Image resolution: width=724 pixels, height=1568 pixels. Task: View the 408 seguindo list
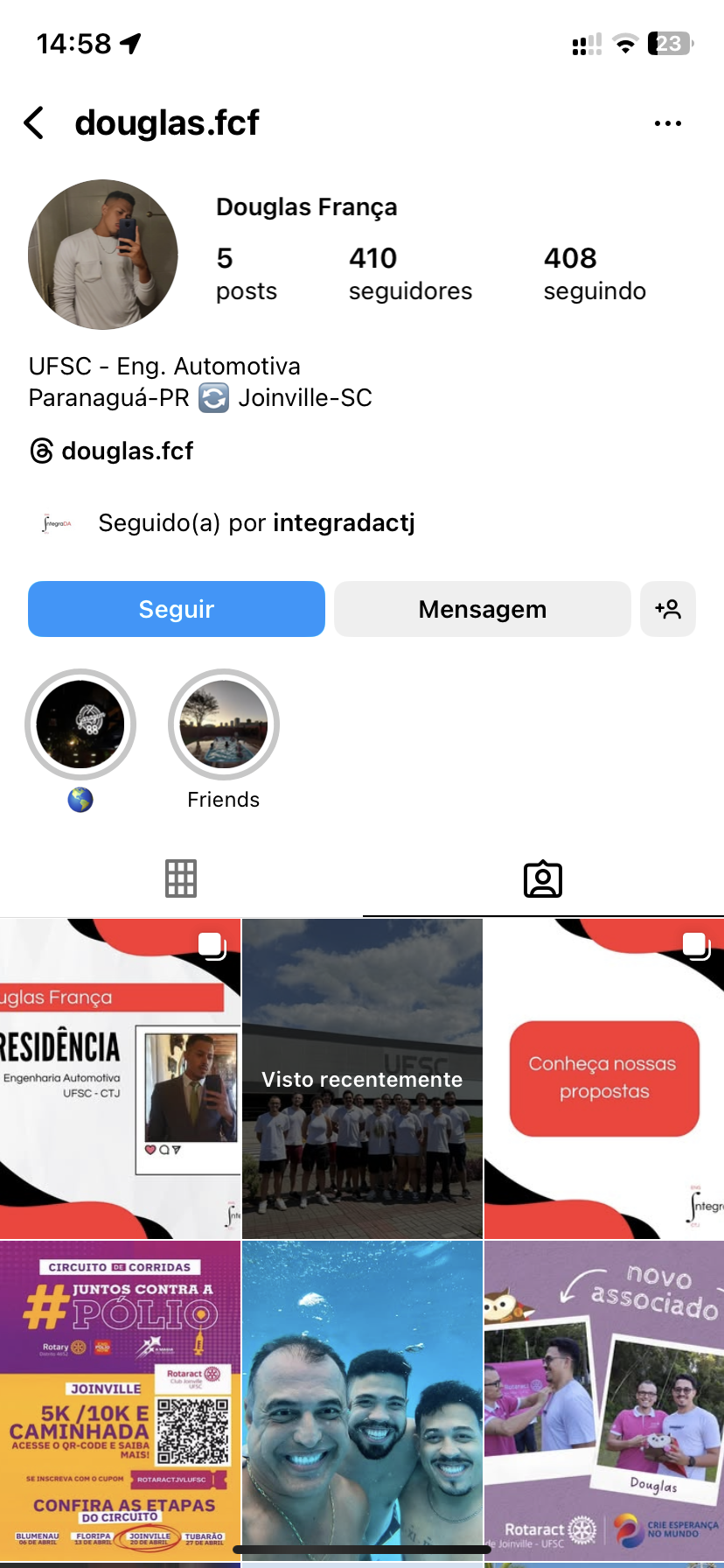(x=595, y=274)
